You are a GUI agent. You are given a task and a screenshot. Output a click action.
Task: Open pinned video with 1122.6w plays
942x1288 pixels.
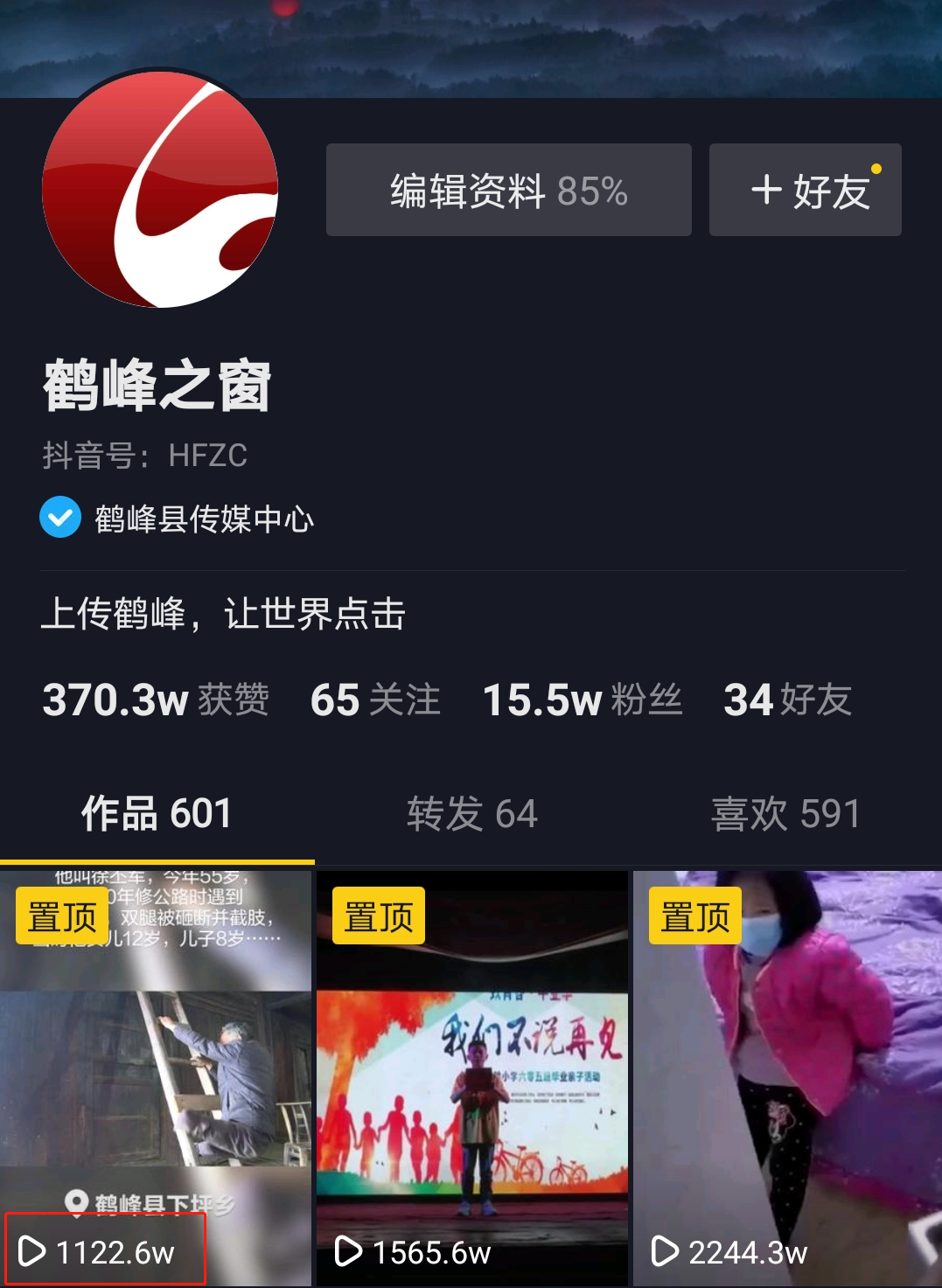coord(156,1076)
